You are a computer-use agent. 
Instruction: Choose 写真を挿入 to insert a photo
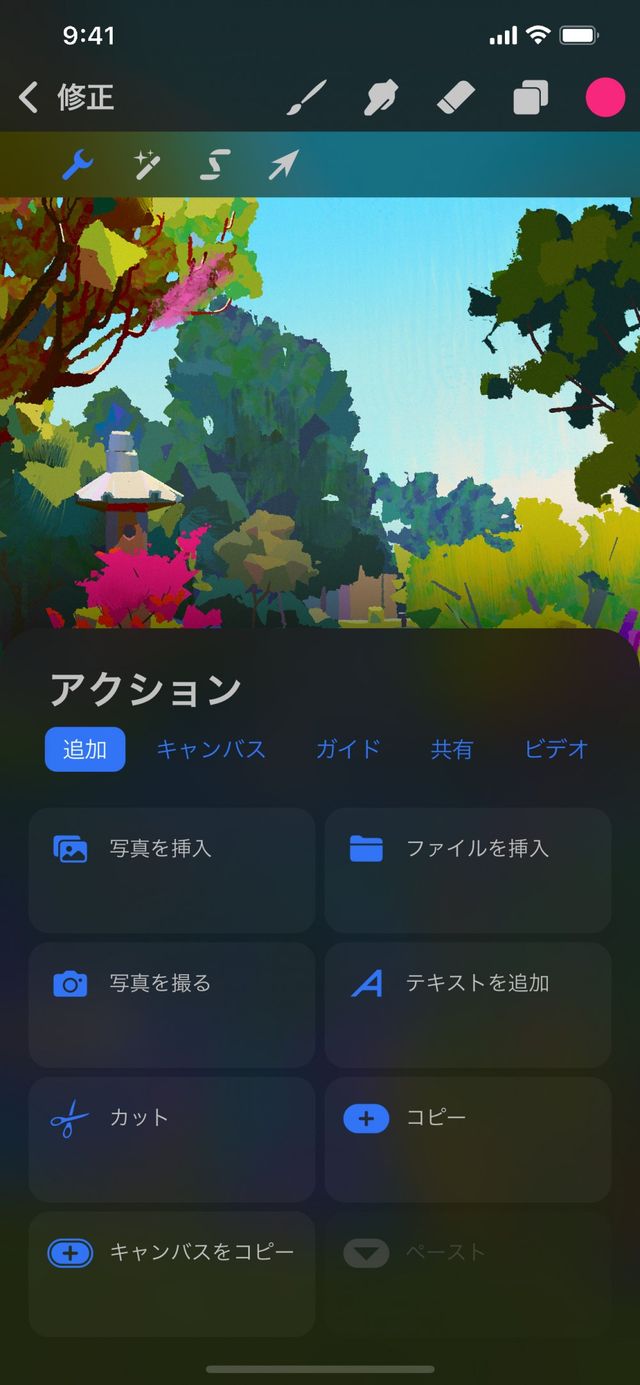[171, 869]
